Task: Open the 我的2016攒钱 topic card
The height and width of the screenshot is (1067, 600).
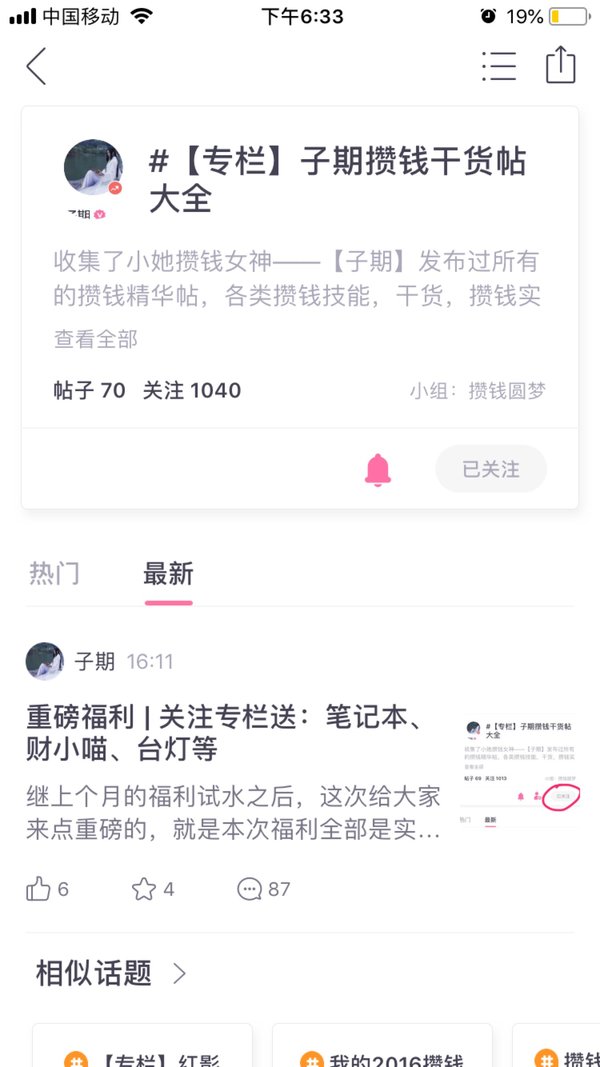Action: 382,1045
